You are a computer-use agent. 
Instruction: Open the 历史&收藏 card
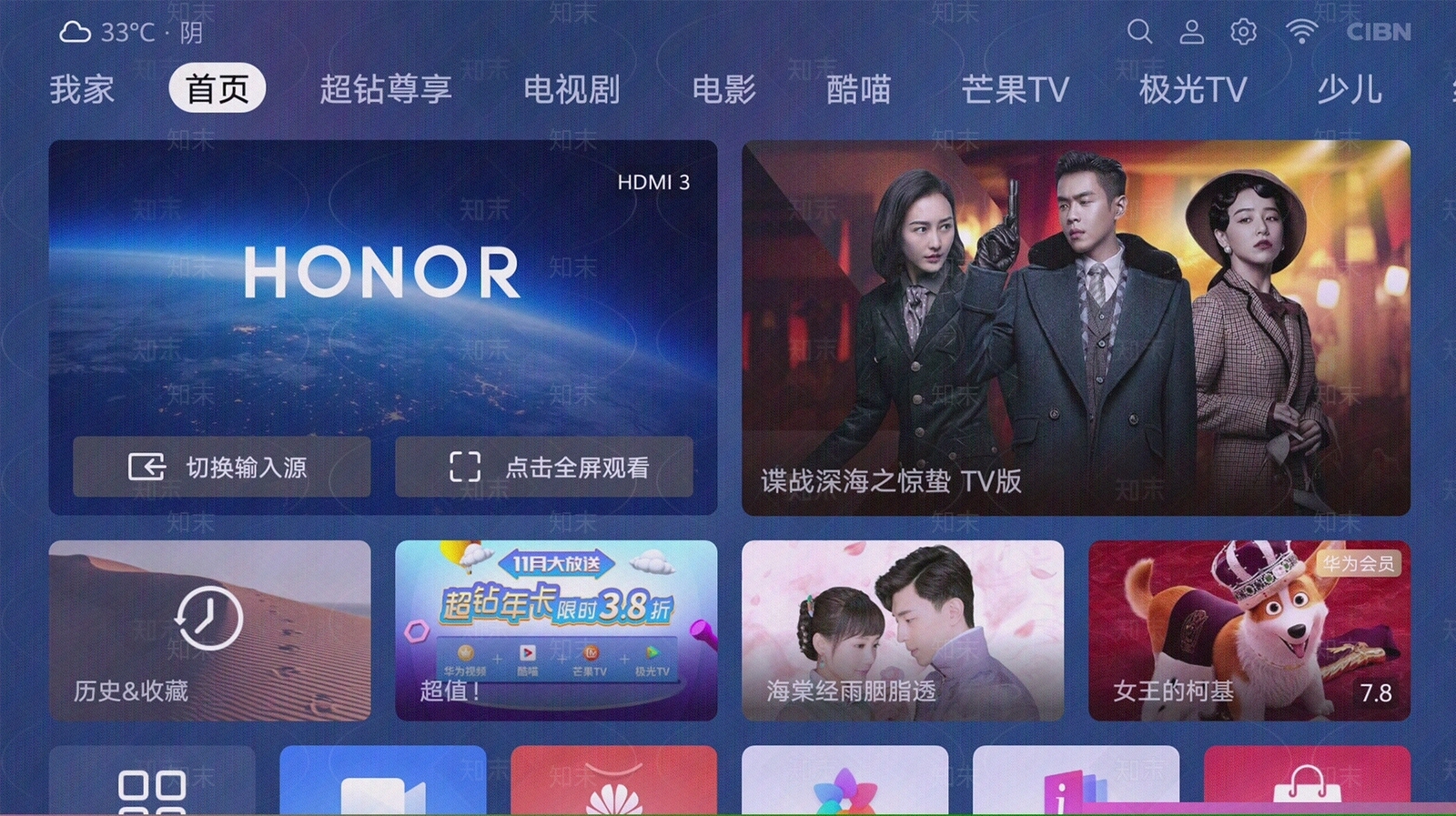[x=209, y=630]
